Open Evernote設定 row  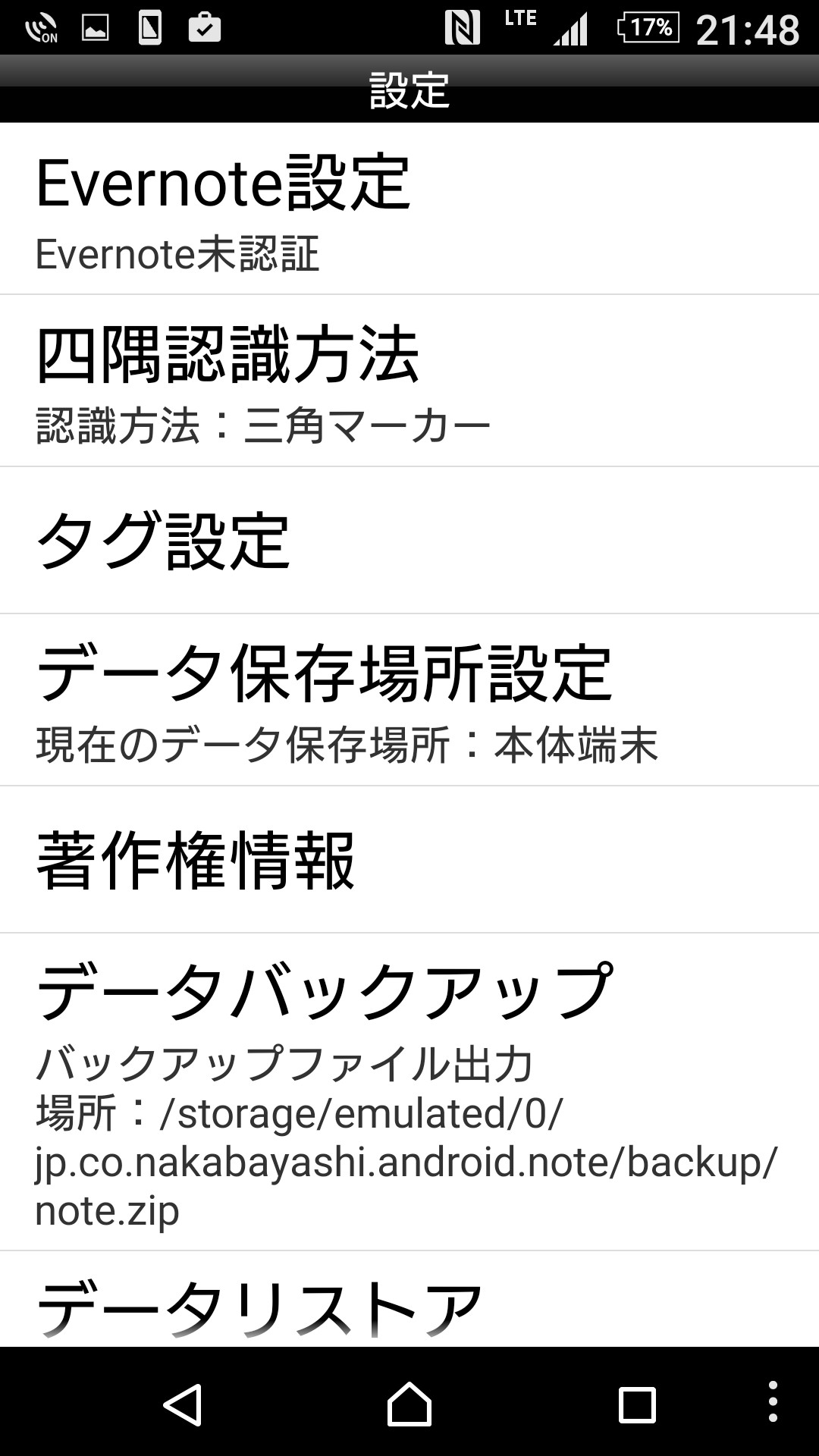tap(409, 209)
